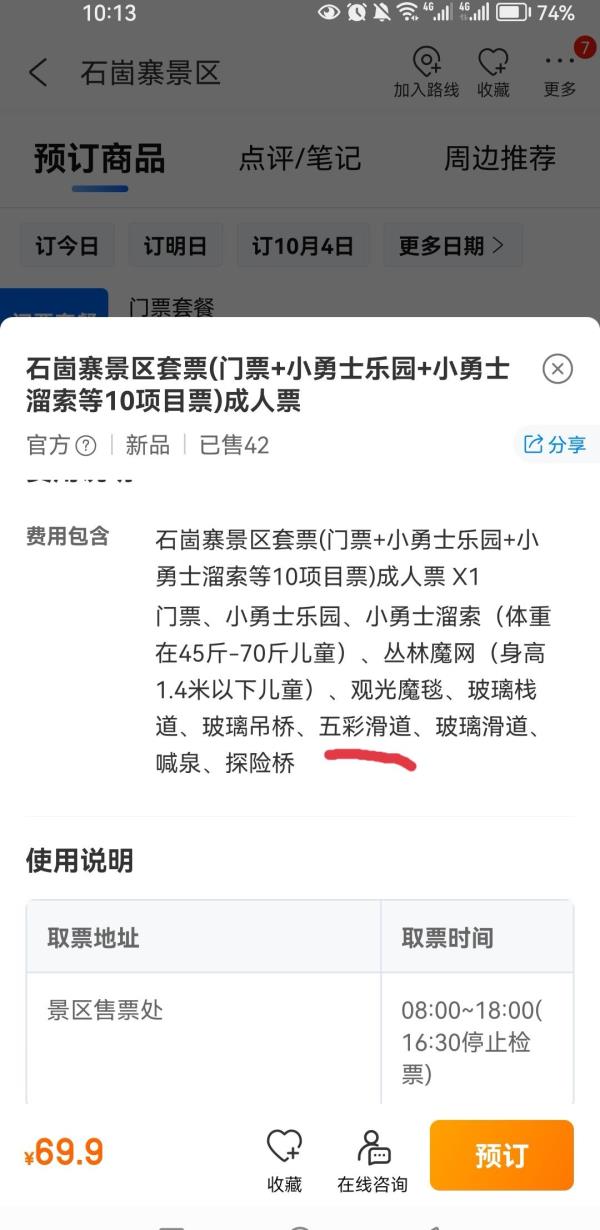Viewport: 600px width, 1230px height.
Task: Add attraction to route via 加入路线
Action: coord(426,73)
